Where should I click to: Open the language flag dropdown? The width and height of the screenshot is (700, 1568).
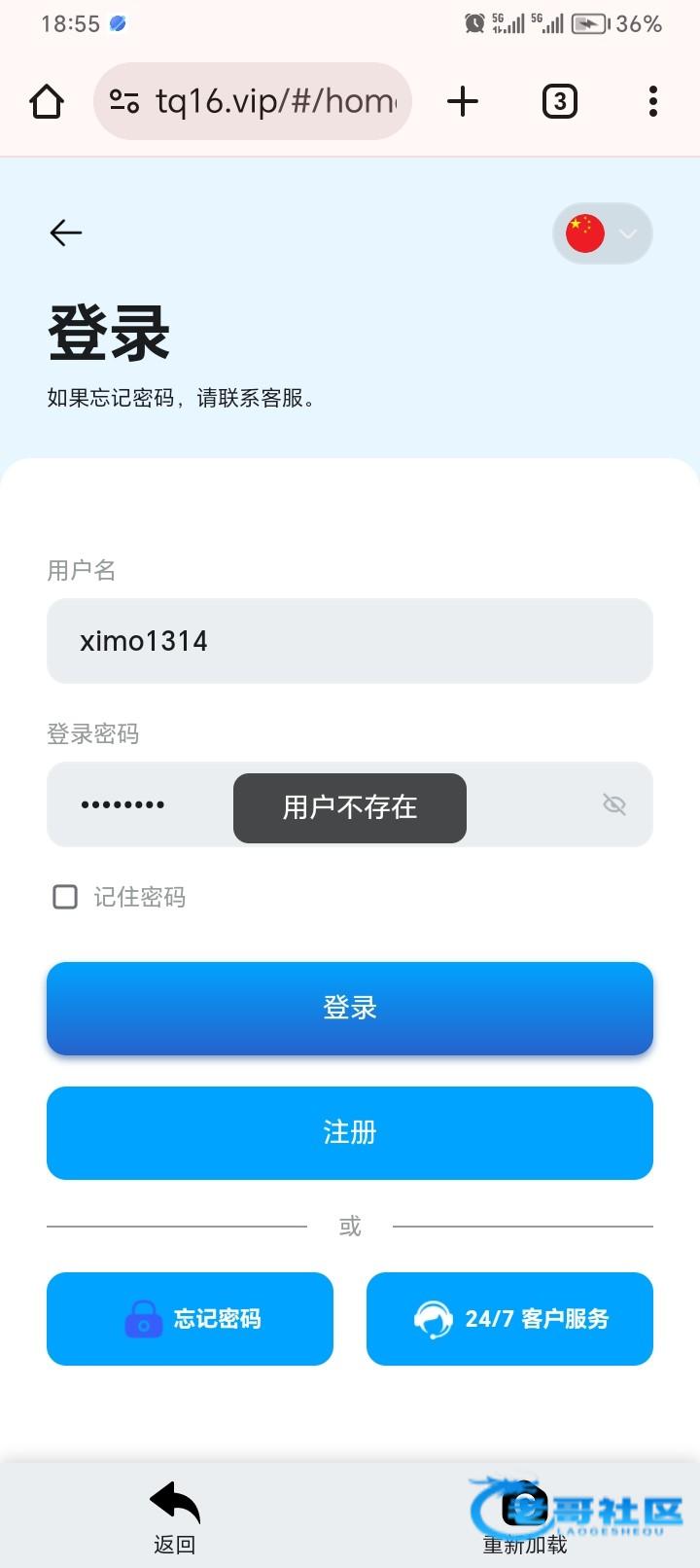click(x=603, y=233)
